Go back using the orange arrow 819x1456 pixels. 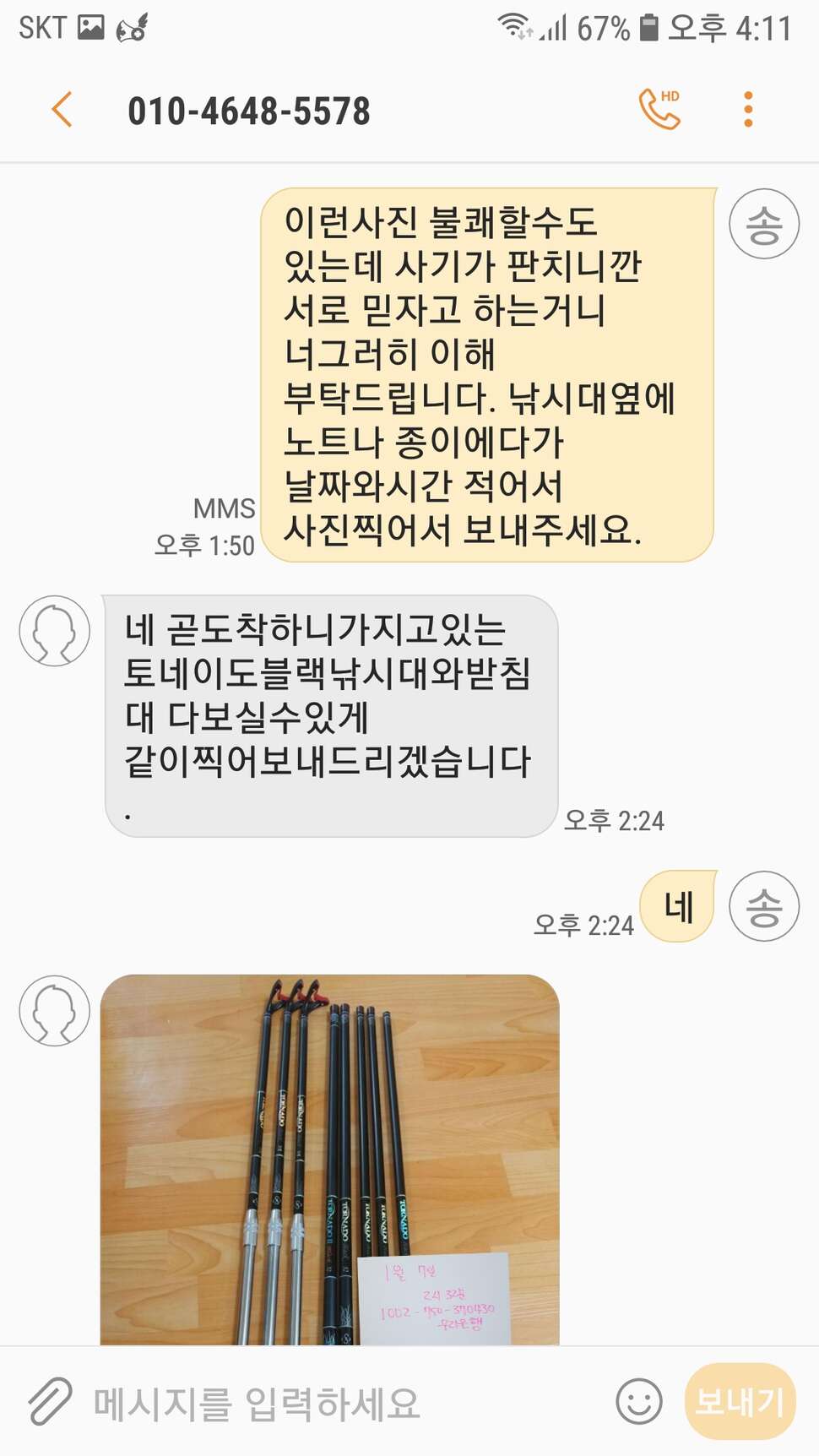click(x=62, y=110)
